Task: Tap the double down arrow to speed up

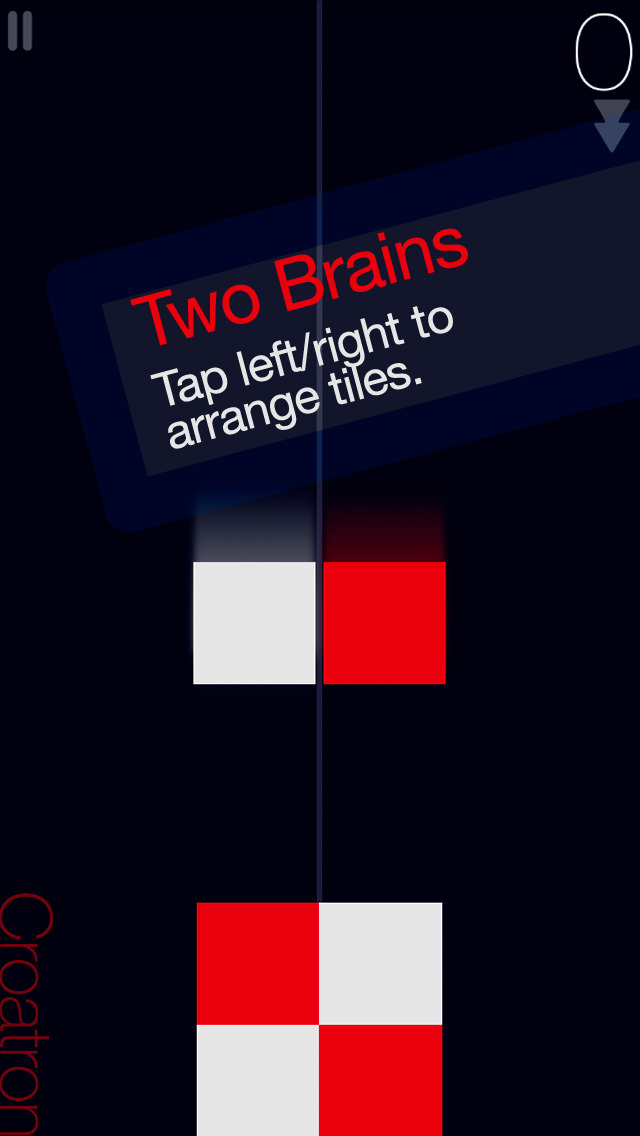Action: pos(611,126)
